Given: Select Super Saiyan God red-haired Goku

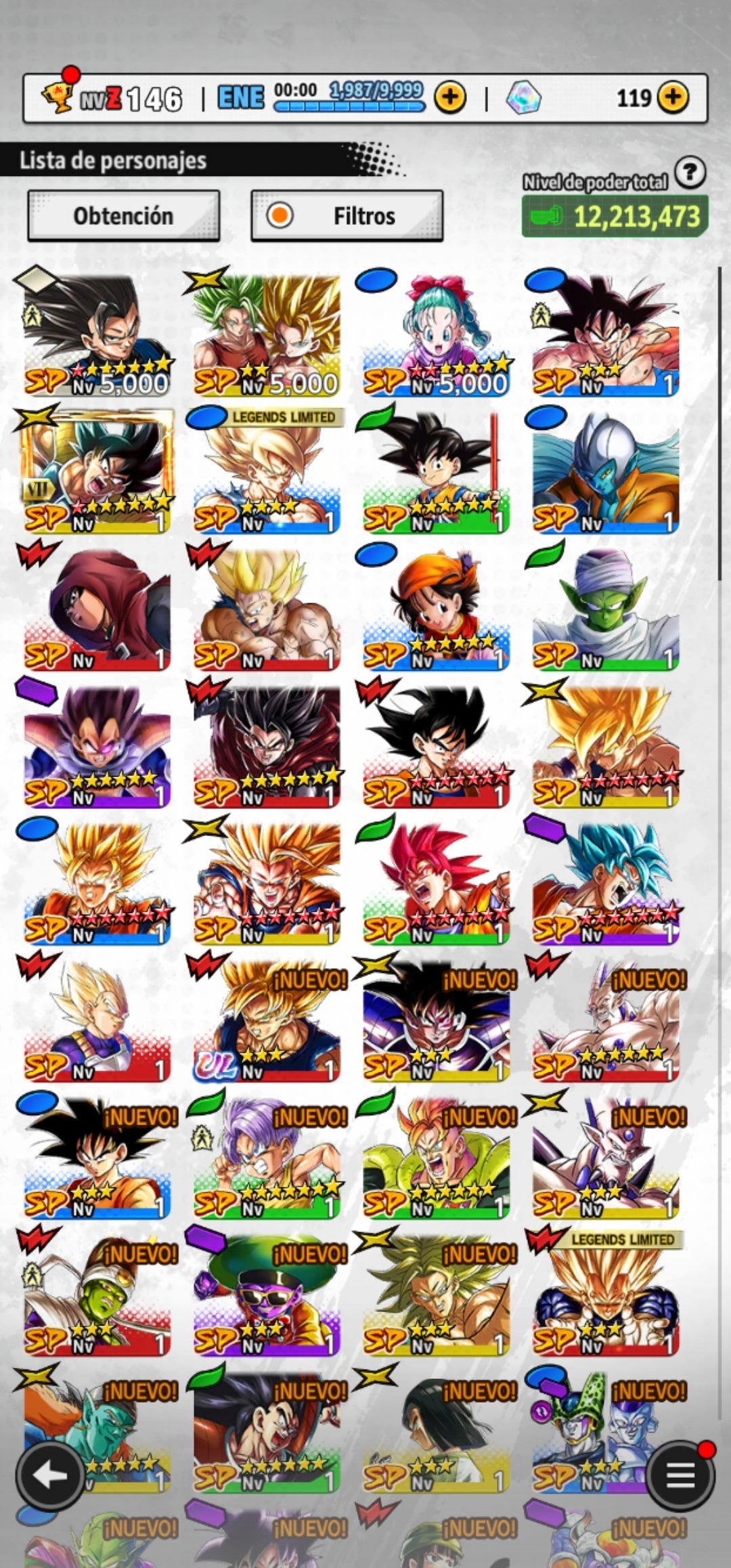Looking at the screenshot, I should pos(436,884).
